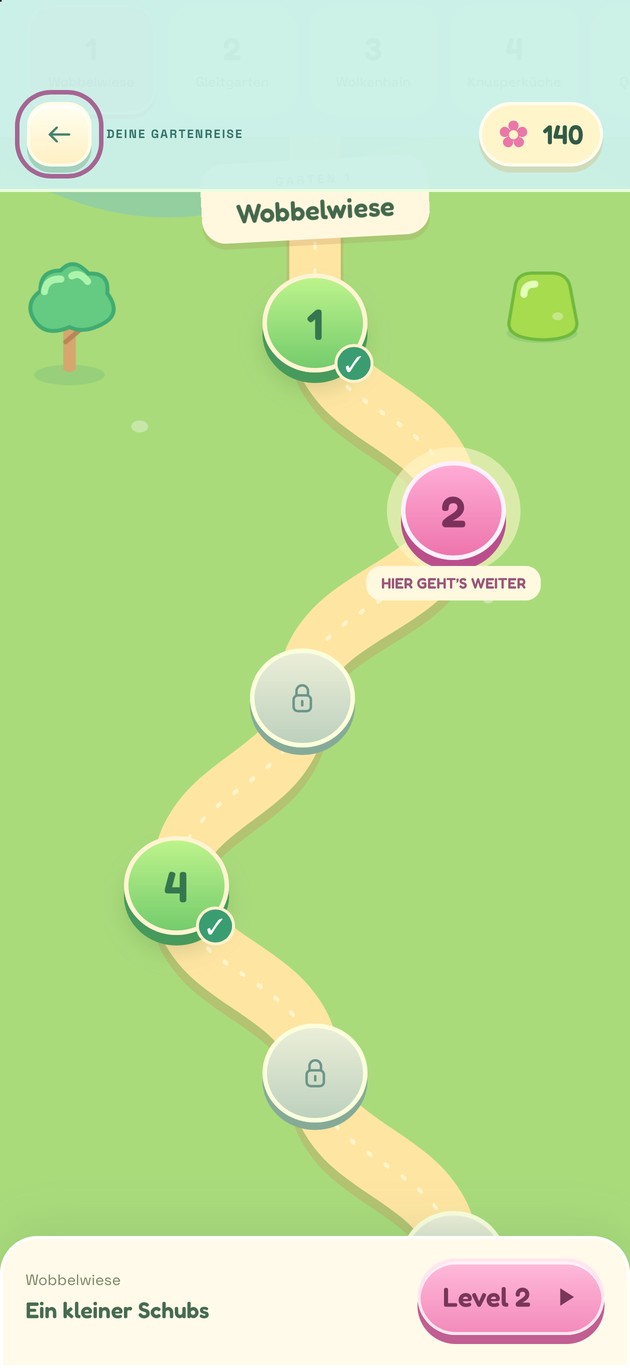Viewport: 630px width, 1368px height.
Task: Start Level 2 with the play button
Action: coord(511,1300)
